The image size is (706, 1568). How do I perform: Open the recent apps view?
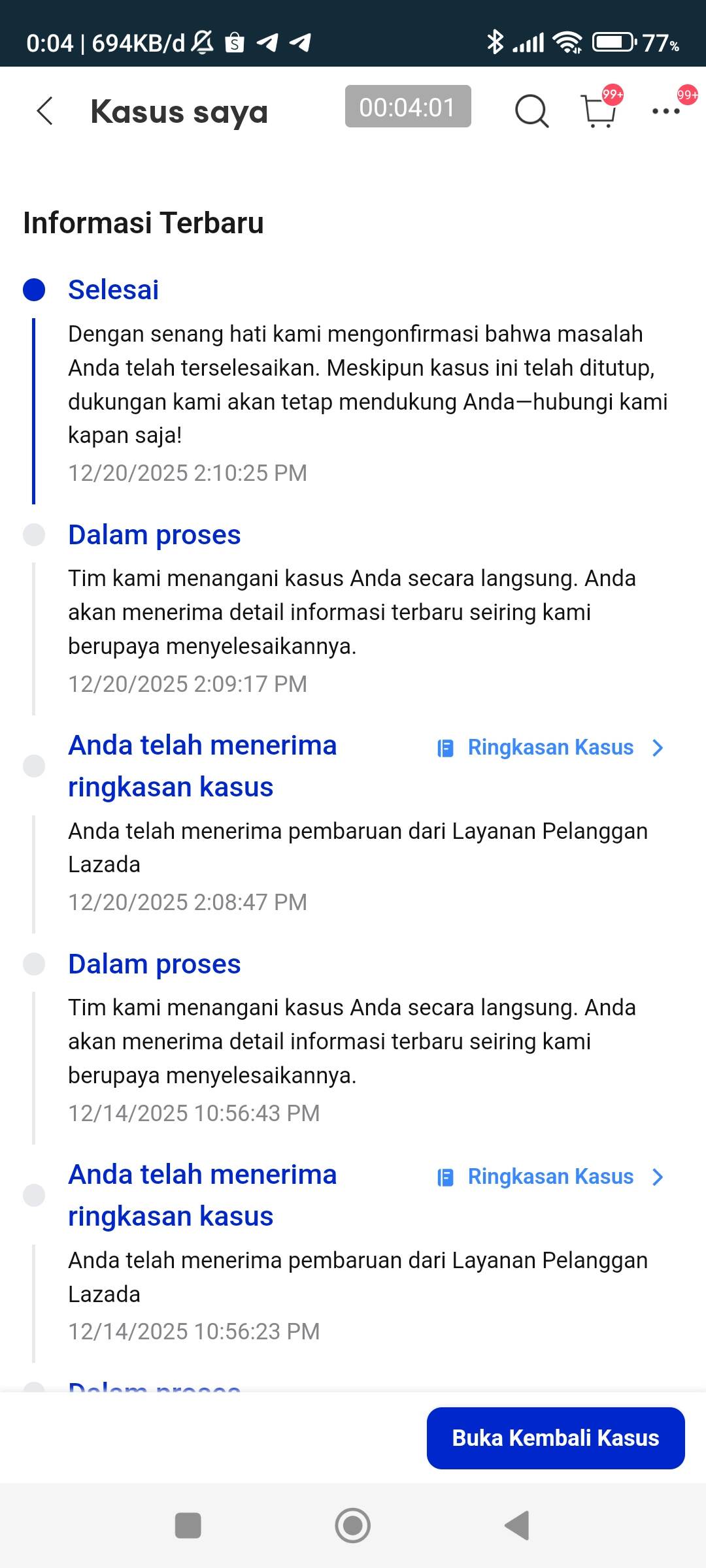coord(188,1526)
